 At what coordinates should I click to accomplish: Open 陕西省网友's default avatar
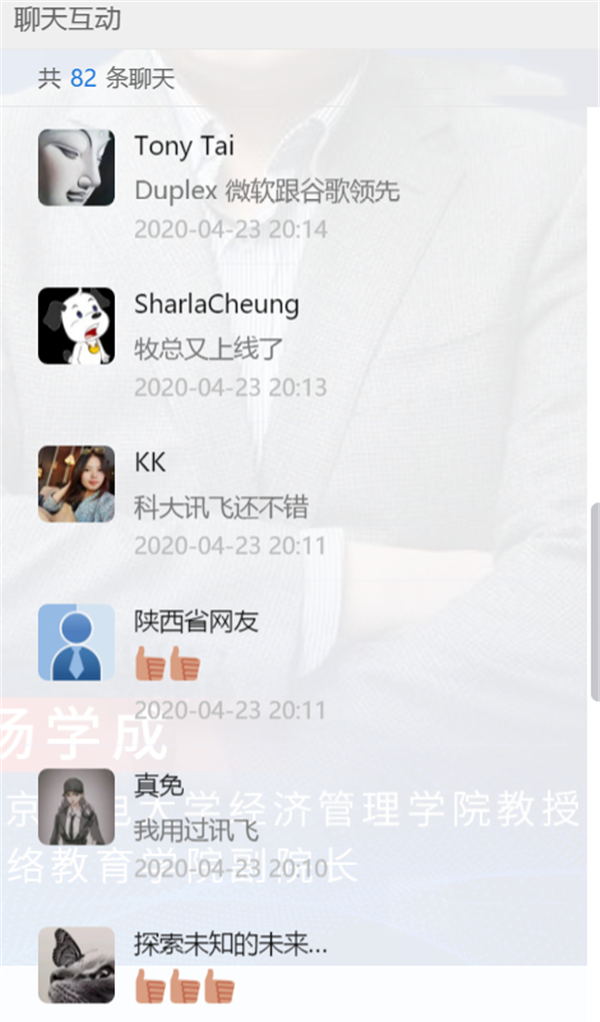click(76, 642)
